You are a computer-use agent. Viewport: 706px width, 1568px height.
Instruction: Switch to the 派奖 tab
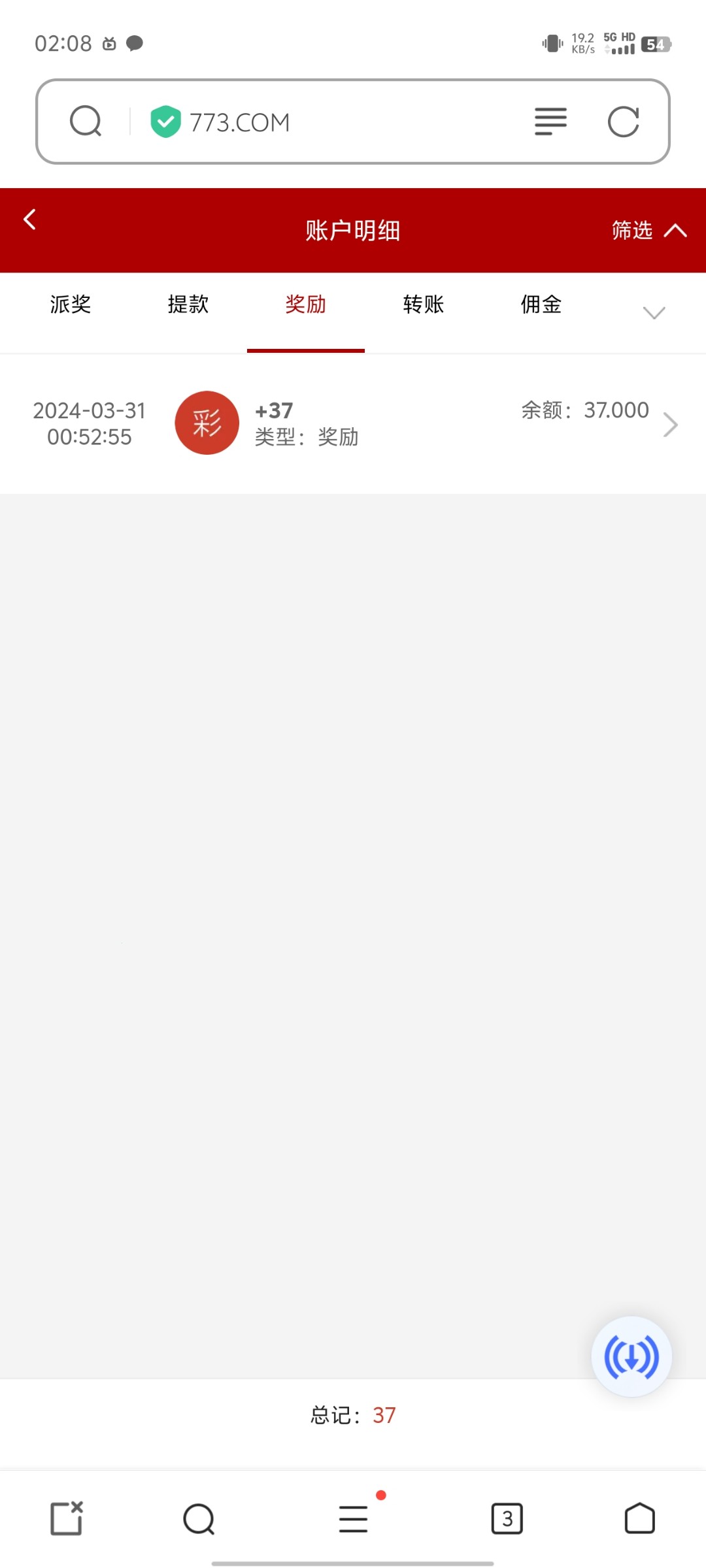point(70,304)
